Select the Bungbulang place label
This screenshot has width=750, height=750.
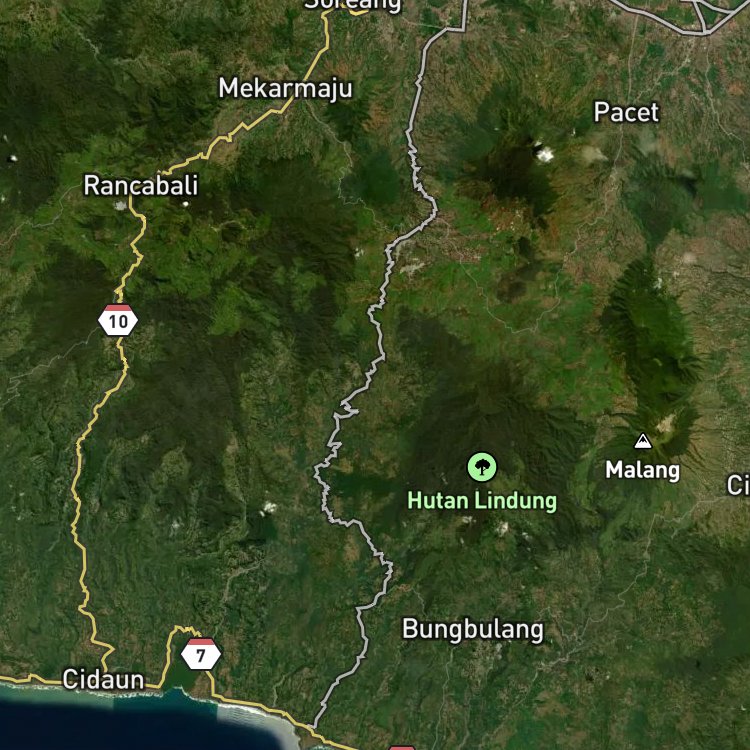coord(473,629)
